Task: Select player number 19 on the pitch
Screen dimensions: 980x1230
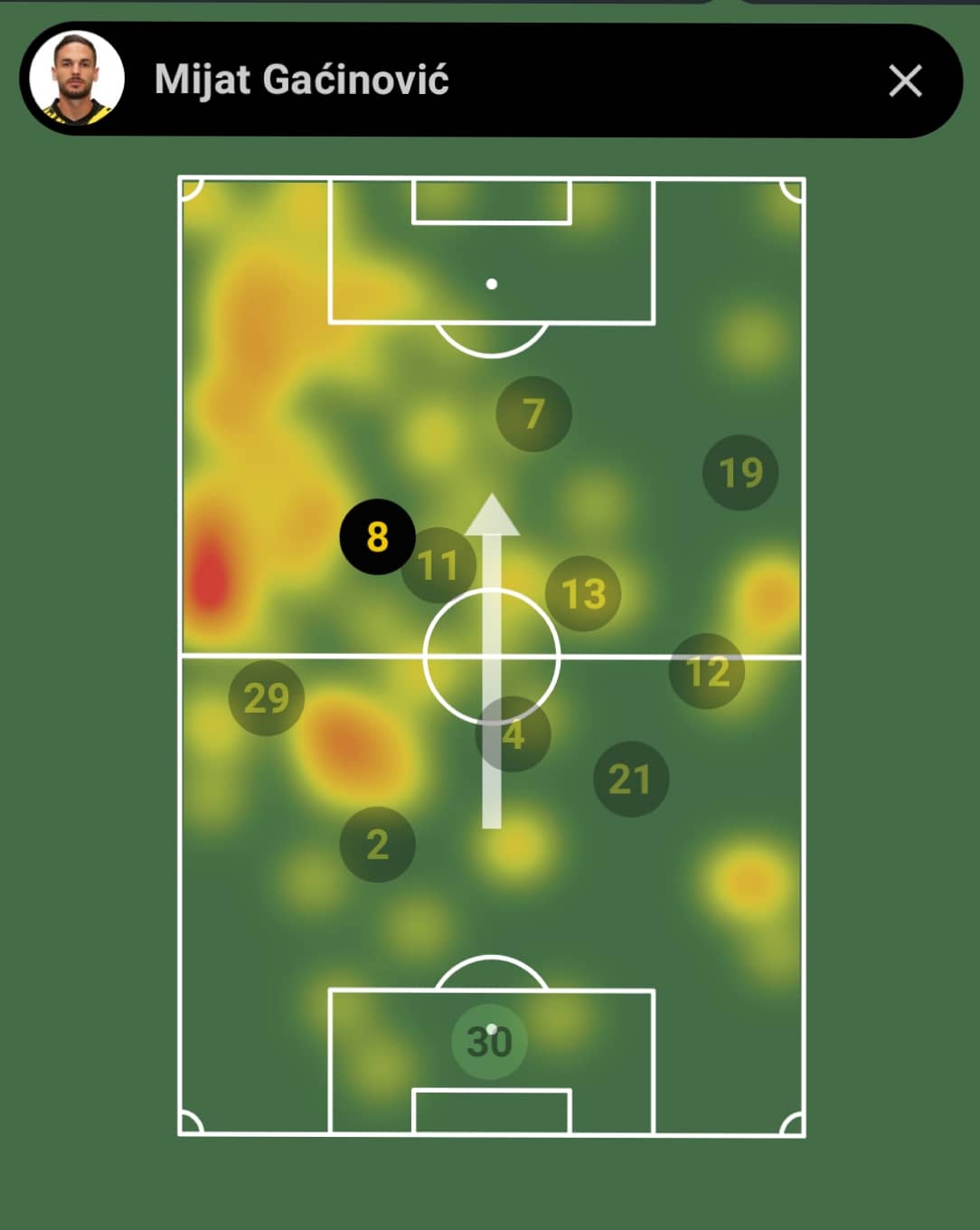Action: (x=740, y=472)
